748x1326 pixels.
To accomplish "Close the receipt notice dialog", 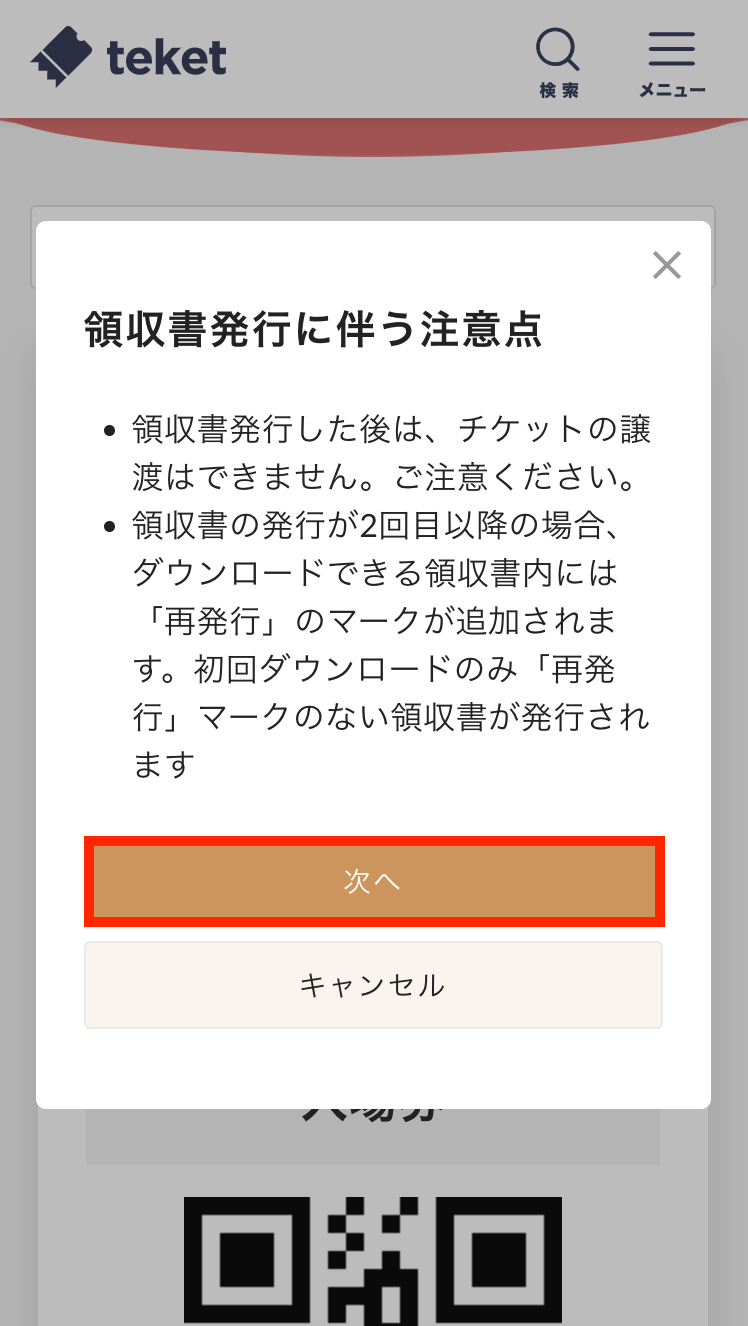I will click(x=666, y=265).
